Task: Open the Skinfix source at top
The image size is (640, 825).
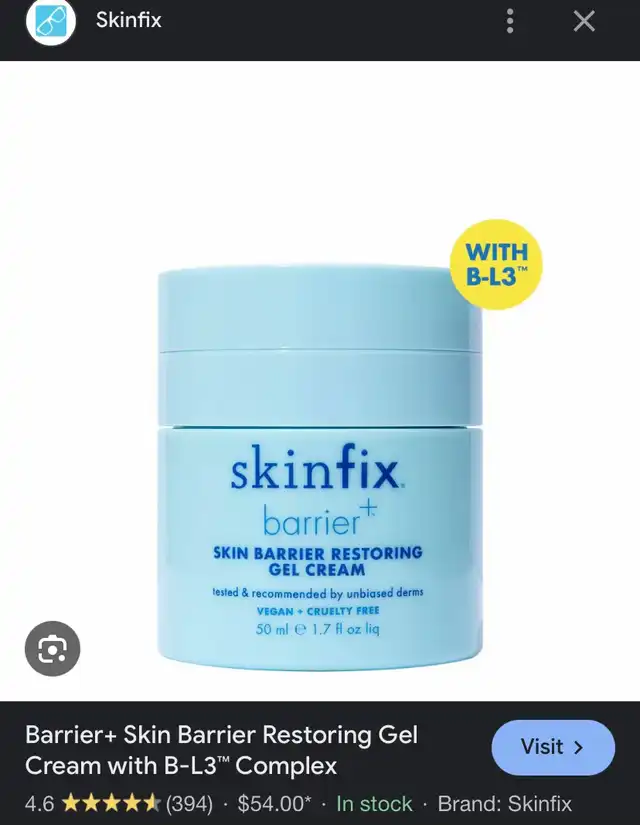Action: coord(128,20)
